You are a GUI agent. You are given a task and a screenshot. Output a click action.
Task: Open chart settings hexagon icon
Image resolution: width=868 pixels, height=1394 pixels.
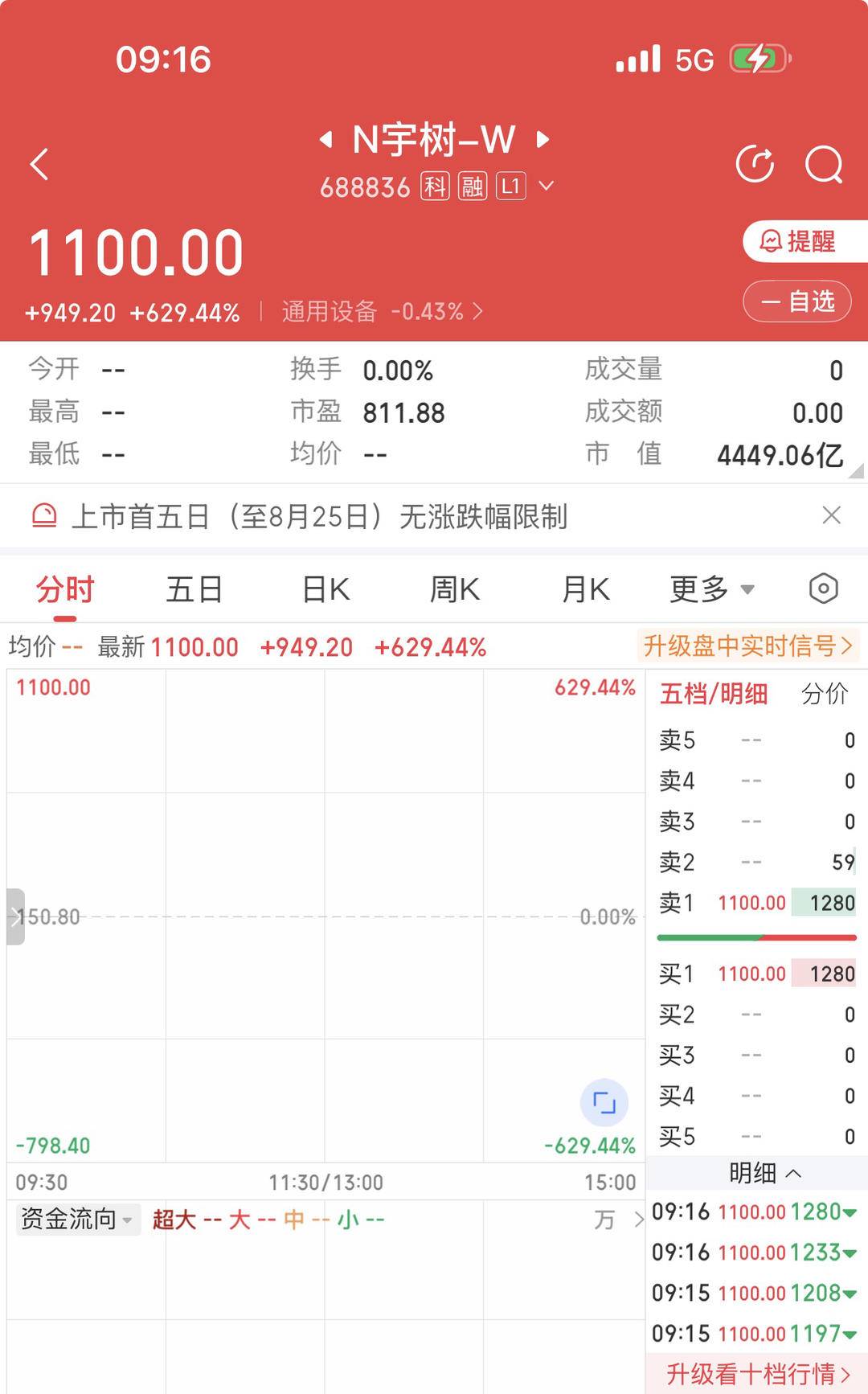click(823, 588)
